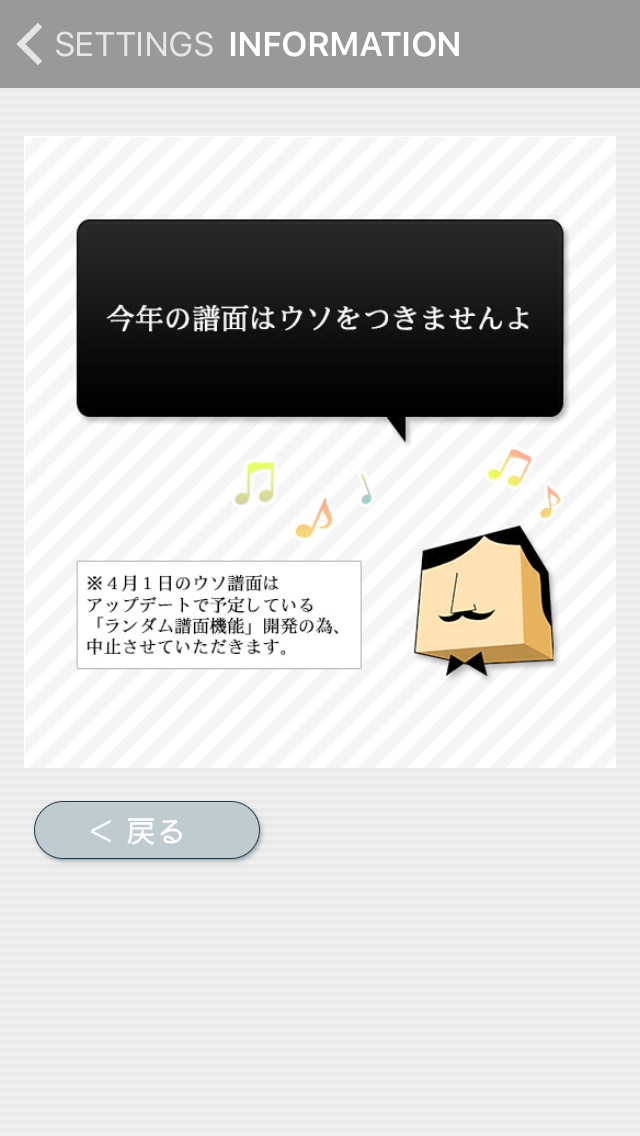Image resolution: width=640 pixels, height=1136 pixels.
Task: Tap the back chevron in the header
Action: coord(30,44)
